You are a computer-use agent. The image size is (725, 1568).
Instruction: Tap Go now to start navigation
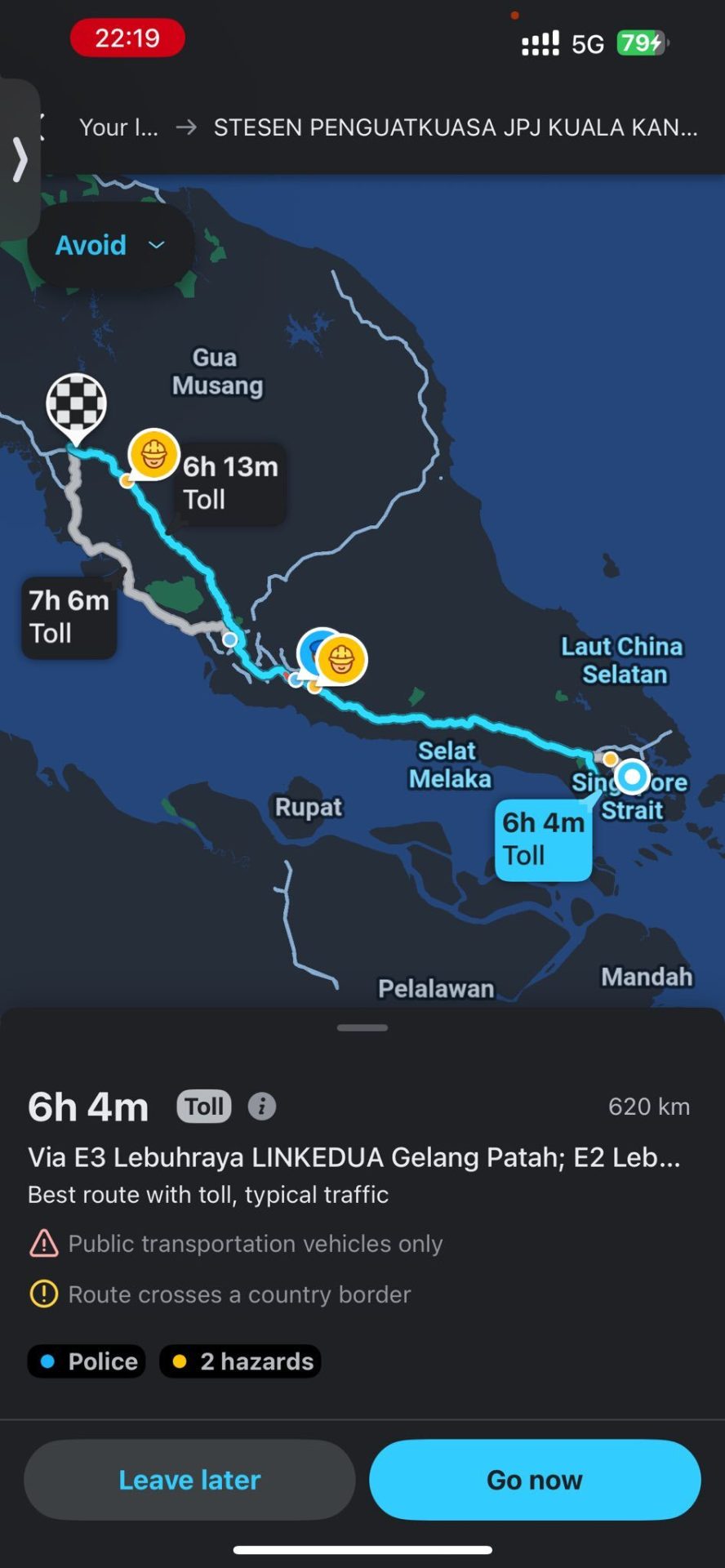pos(534,1479)
